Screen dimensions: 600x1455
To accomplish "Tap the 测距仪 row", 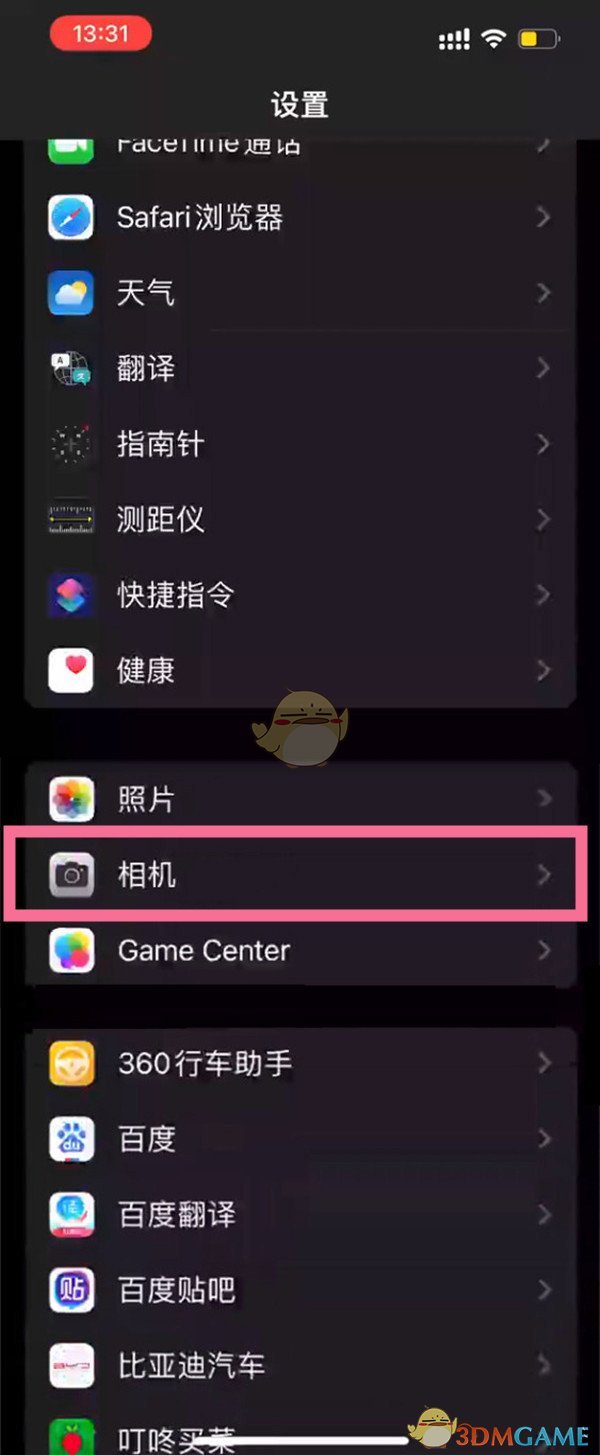I will (x=300, y=519).
